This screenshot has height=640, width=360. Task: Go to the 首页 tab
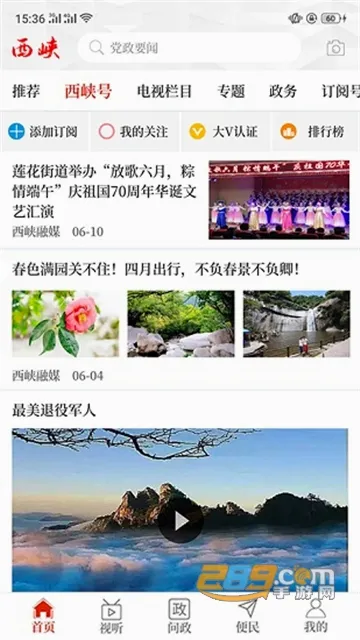(x=43, y=616)
